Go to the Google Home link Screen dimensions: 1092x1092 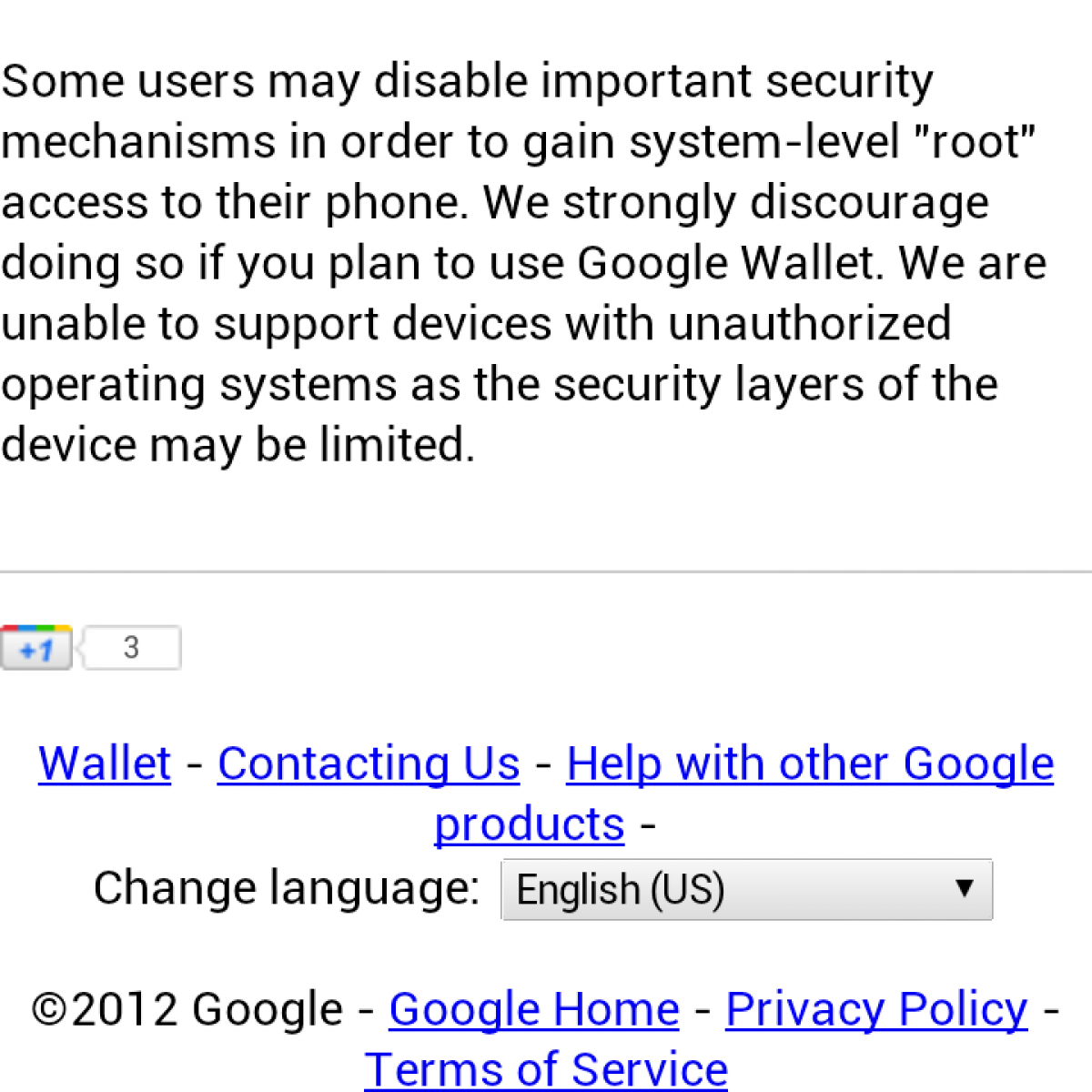coord(534,1009)
